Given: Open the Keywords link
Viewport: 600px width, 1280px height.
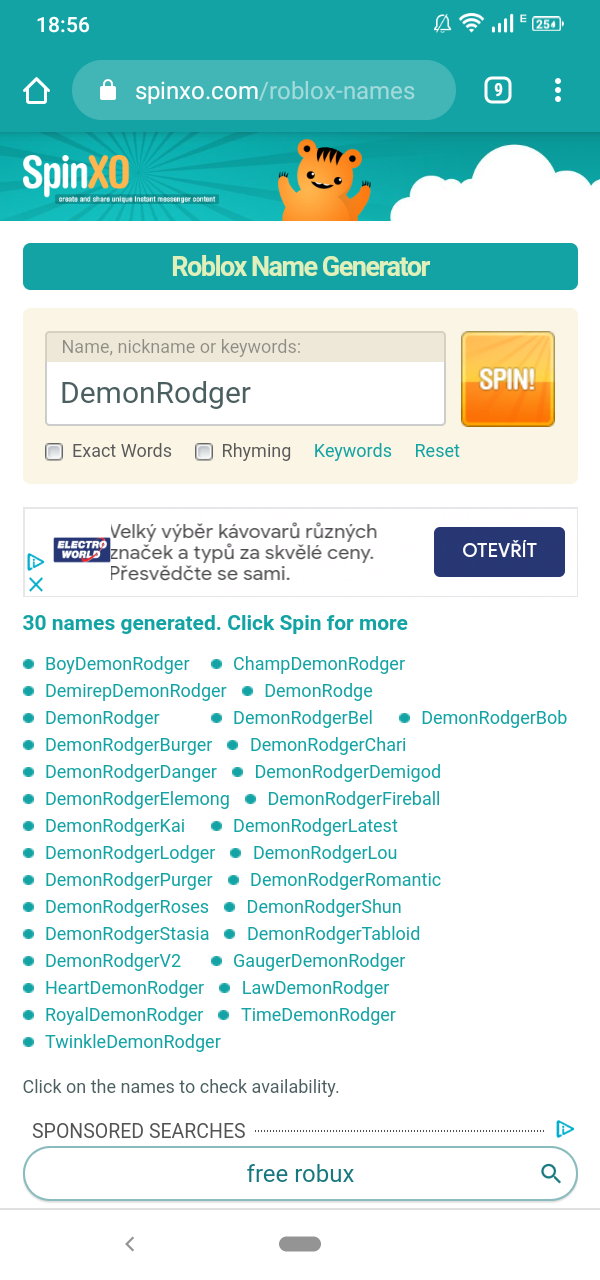Looking at the screenshot, I should coord(352,451).
